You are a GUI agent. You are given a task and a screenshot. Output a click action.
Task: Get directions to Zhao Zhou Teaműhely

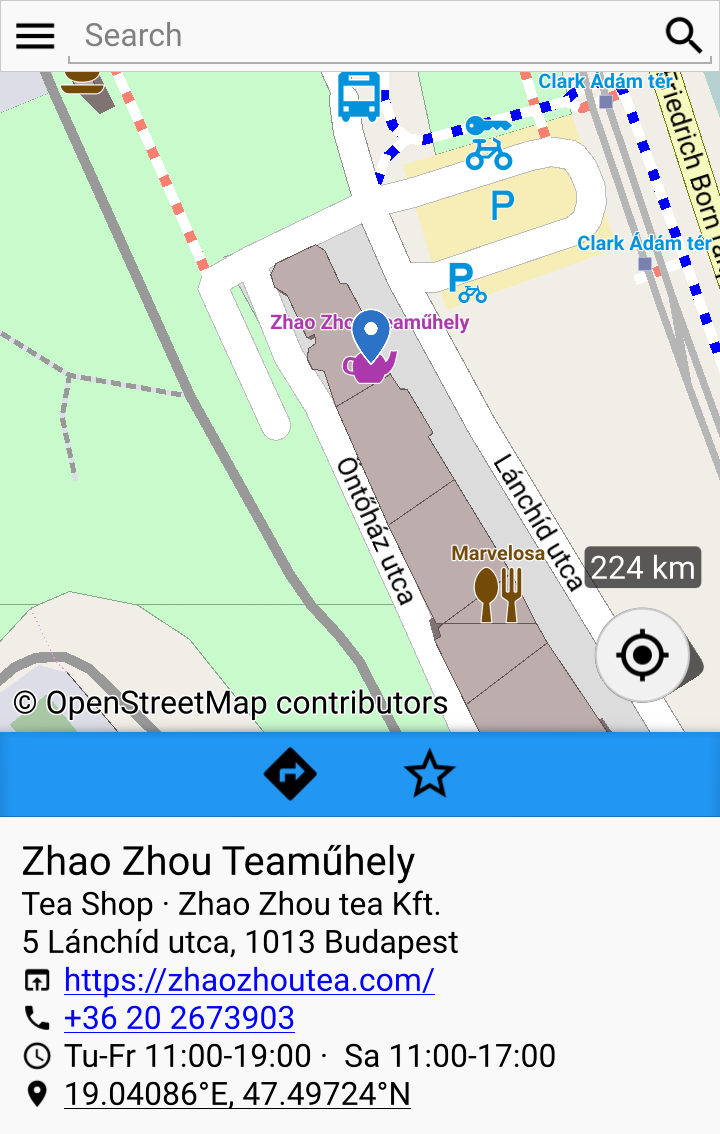click(290, 774)
